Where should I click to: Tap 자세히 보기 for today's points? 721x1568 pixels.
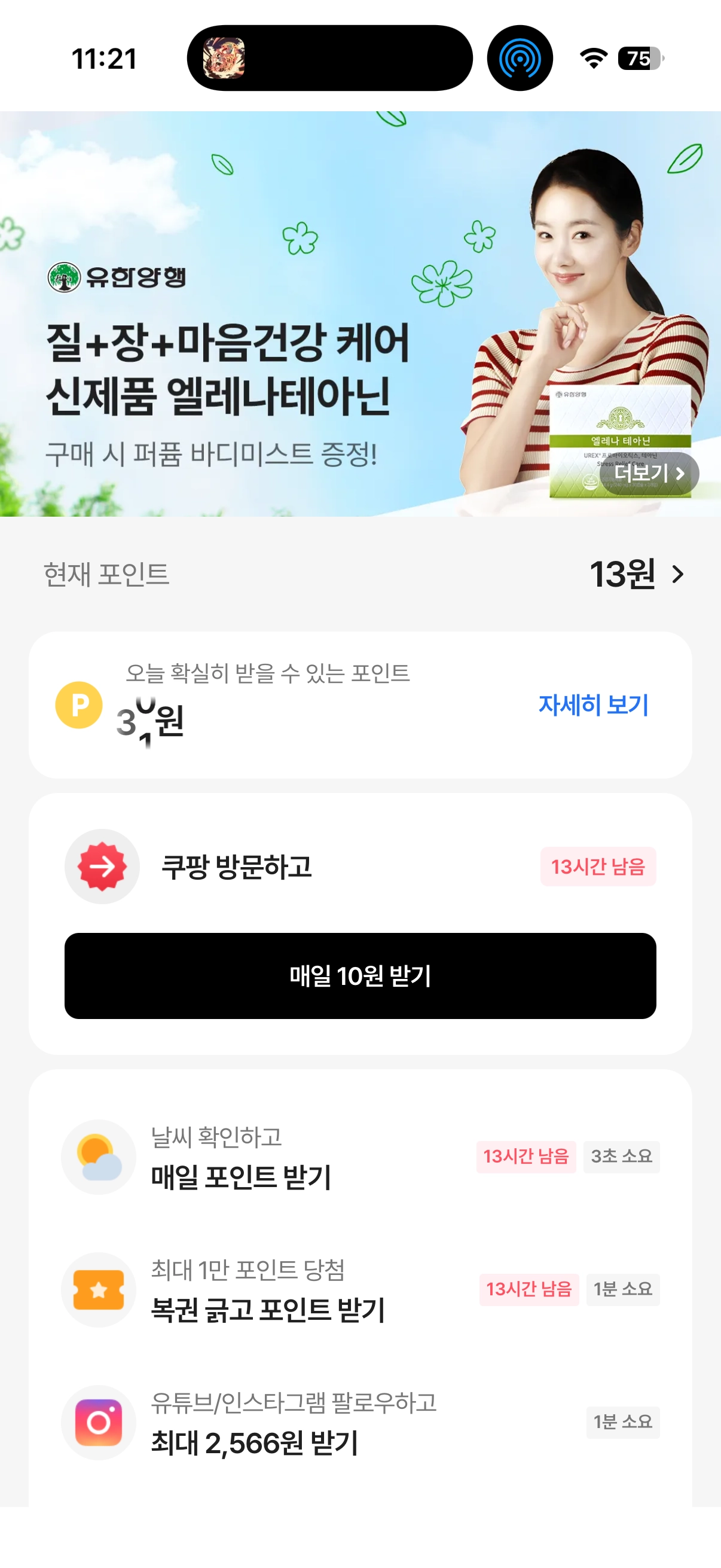(593, 704)
